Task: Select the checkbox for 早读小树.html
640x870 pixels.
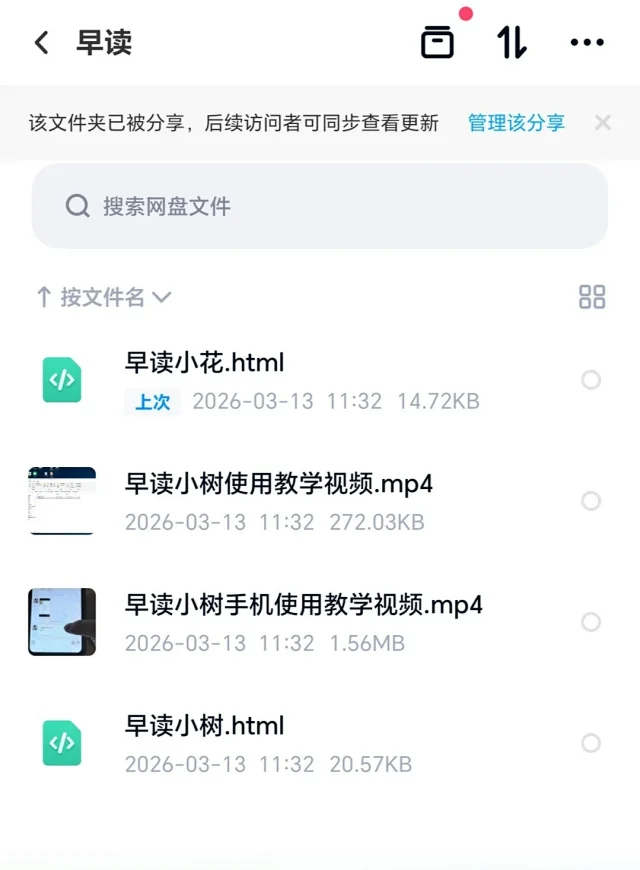Action: coord(591,743)
